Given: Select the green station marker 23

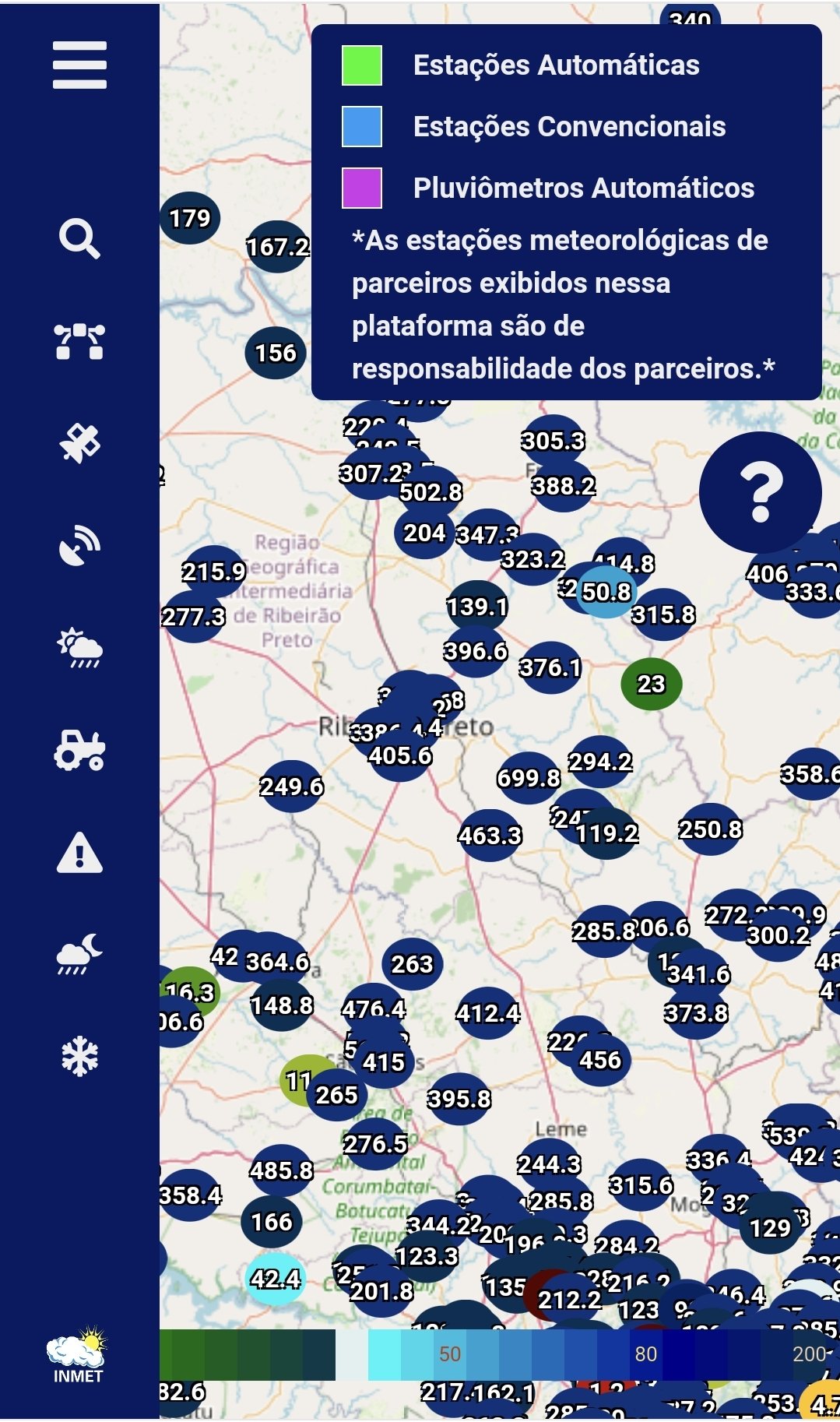Looking at the screenshot, I should (652, 684).
